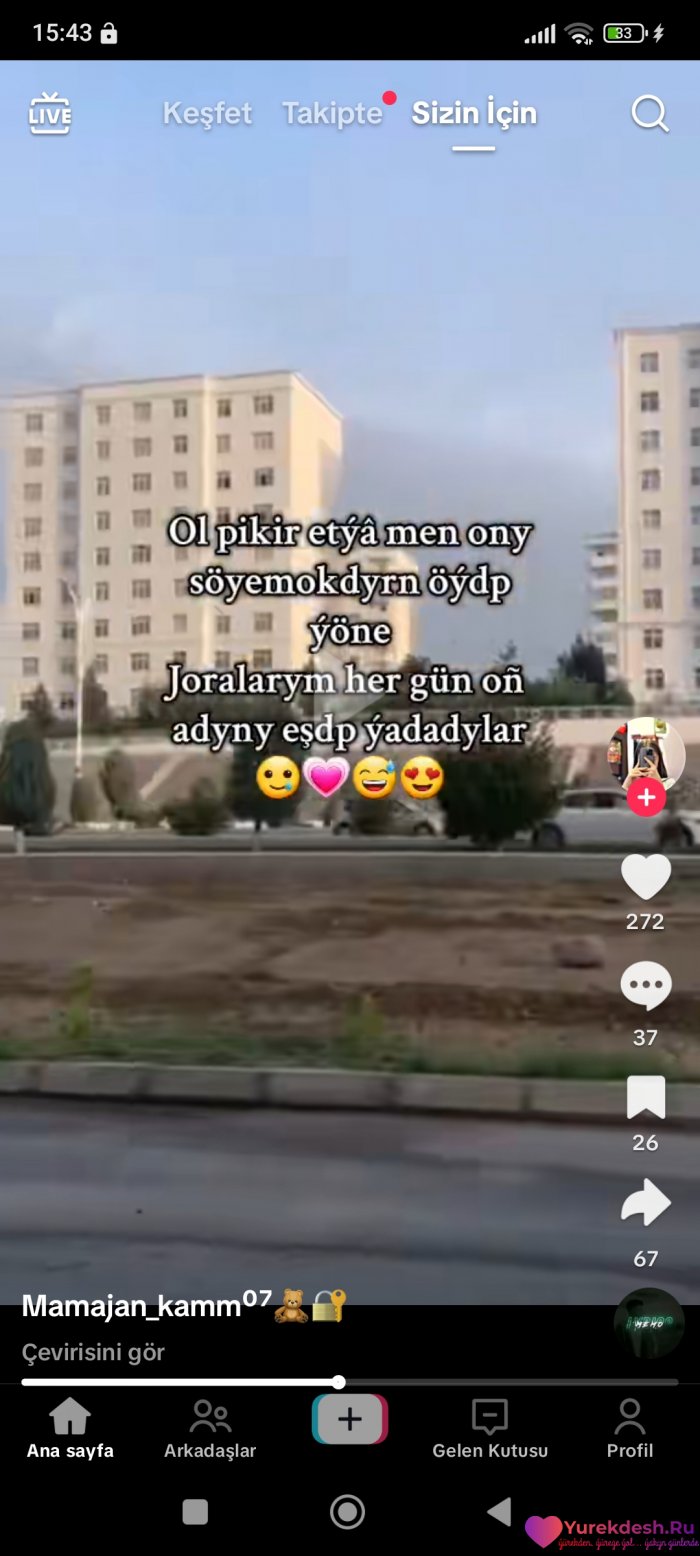Create a new video with plus button
The height and width of the screenshot is (1556, 700).
point(350,1419)
